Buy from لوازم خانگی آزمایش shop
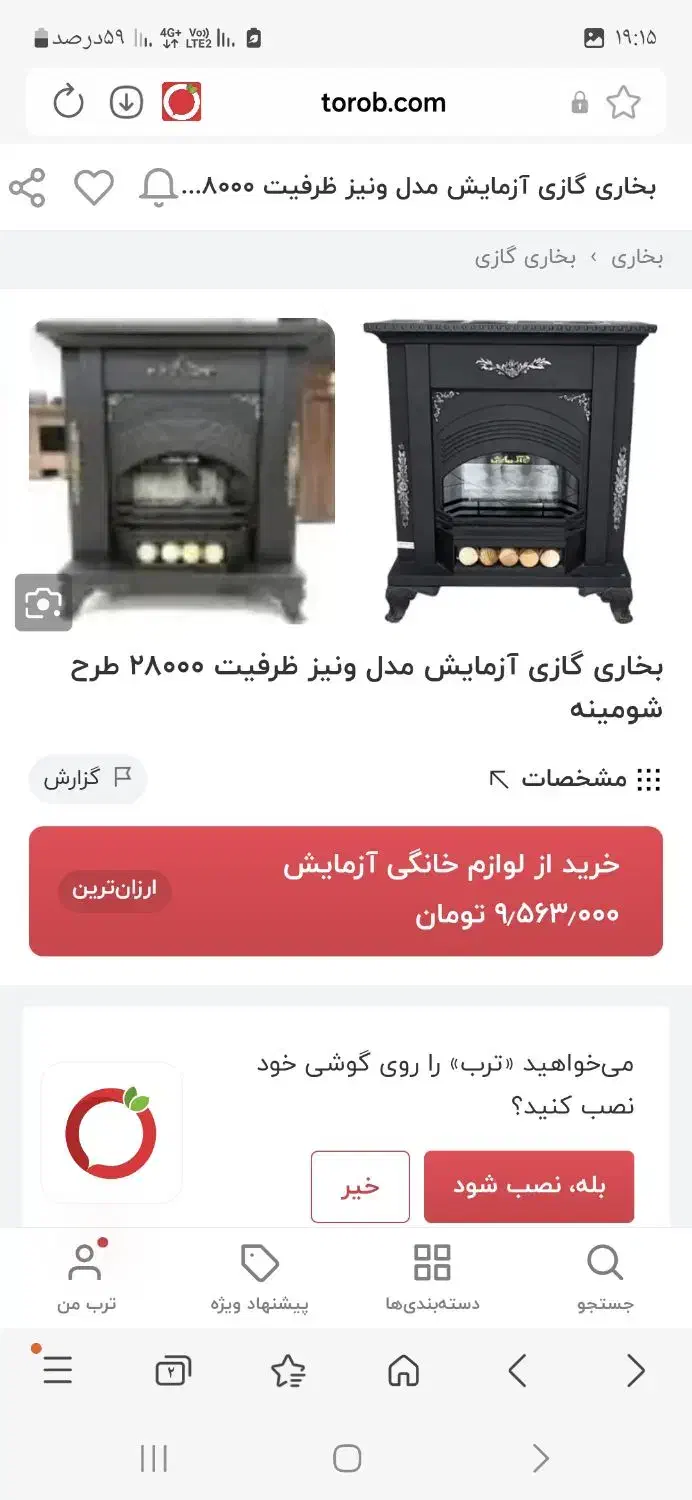The height and width of the screenshot is (1500, 692). 346,890
